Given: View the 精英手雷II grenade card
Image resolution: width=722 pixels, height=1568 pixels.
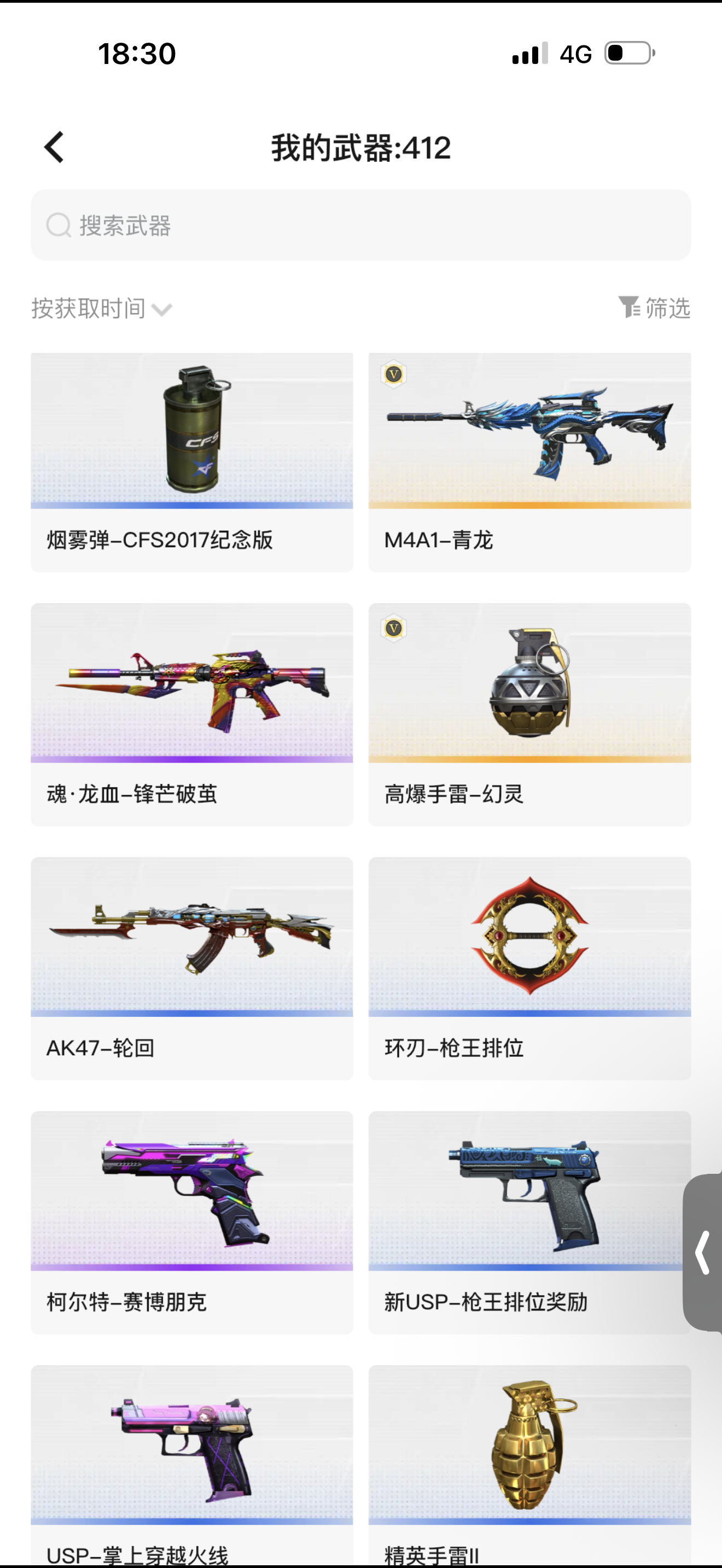Looking at the screenshot, I should 529,1461.
